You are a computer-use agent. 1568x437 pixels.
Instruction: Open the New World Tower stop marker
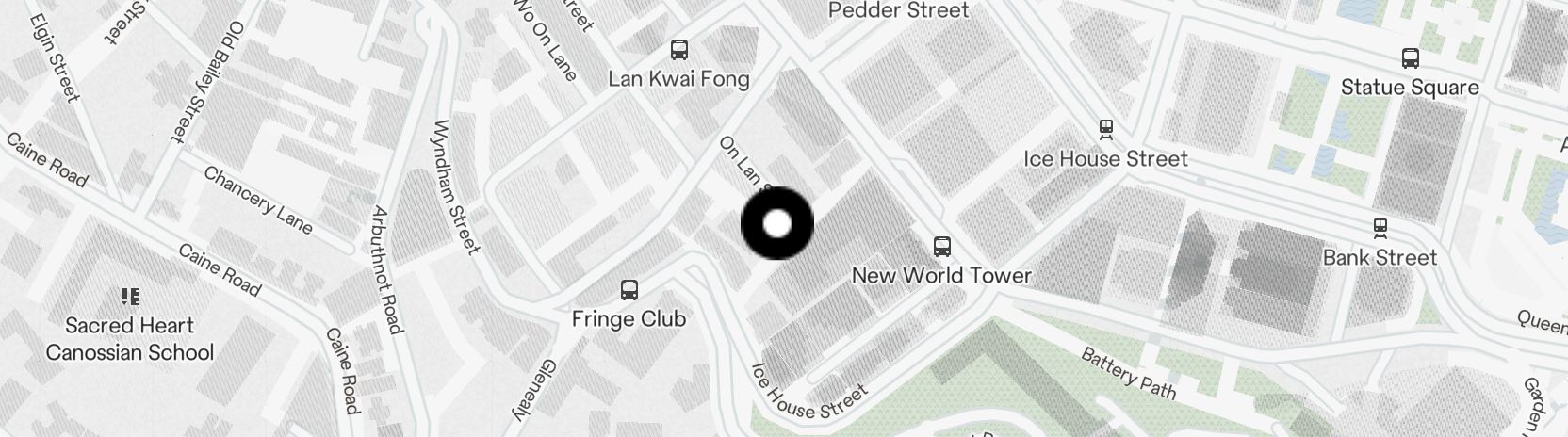941,247
